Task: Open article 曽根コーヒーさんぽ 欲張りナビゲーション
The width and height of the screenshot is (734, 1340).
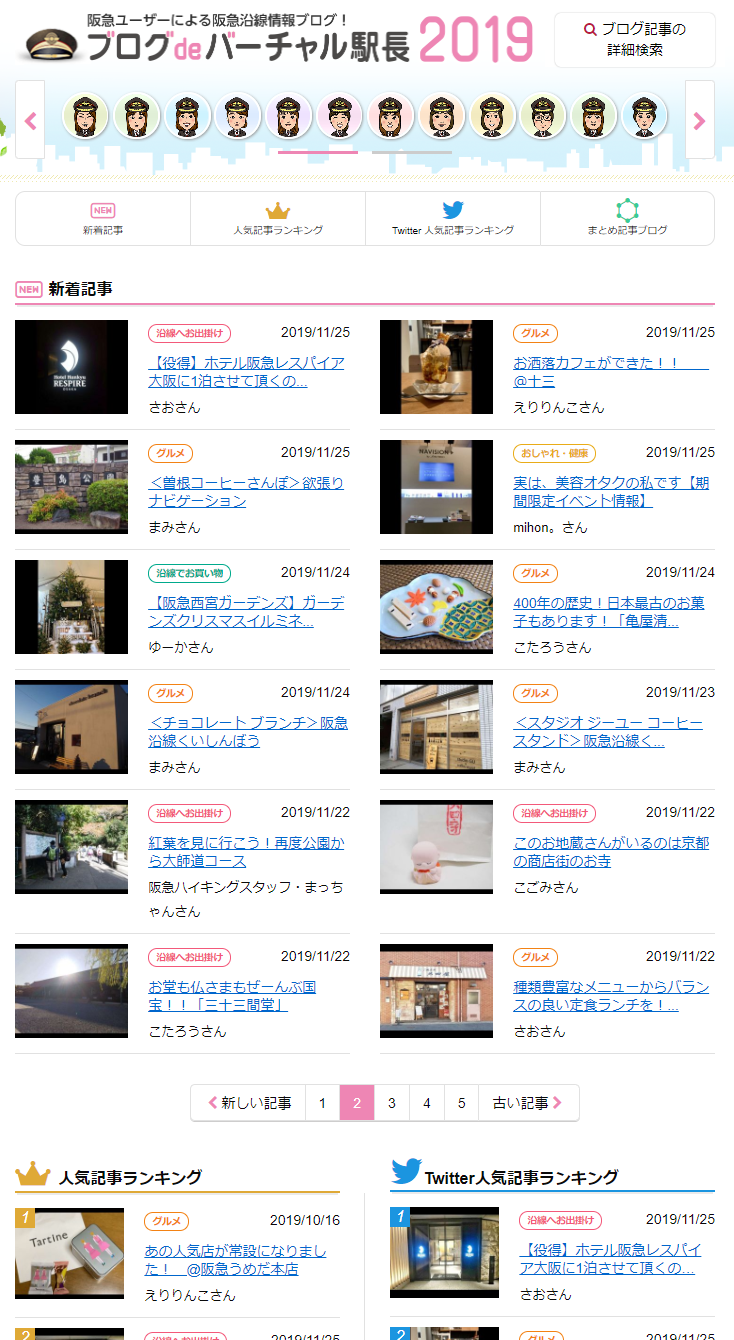Action: 246,491
